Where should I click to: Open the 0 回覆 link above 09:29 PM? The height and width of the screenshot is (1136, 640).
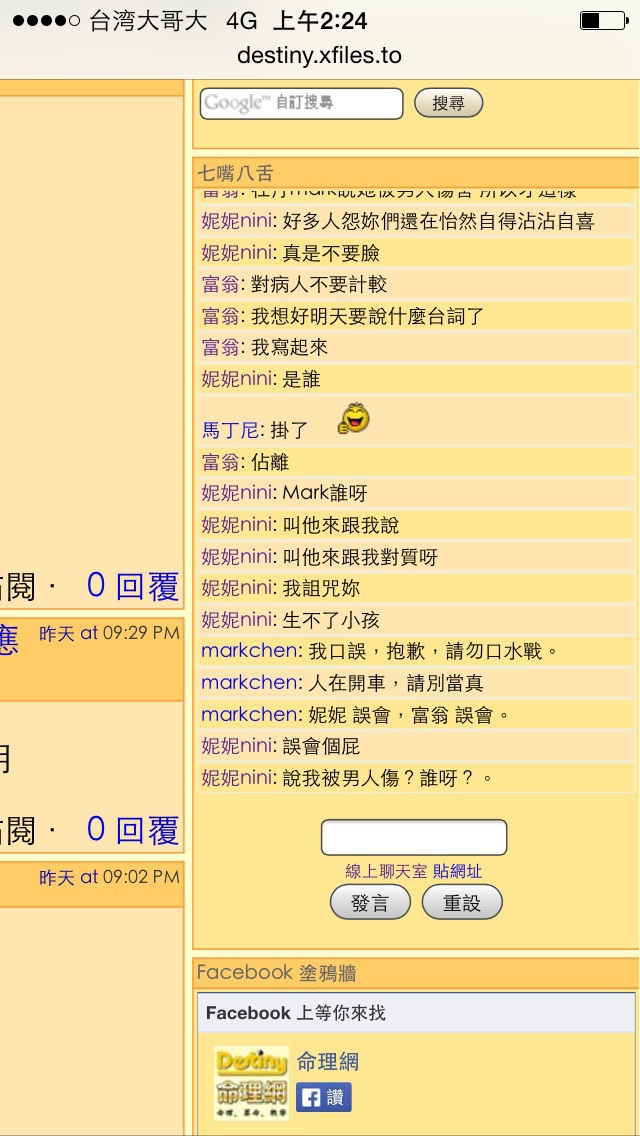point(132,586)
